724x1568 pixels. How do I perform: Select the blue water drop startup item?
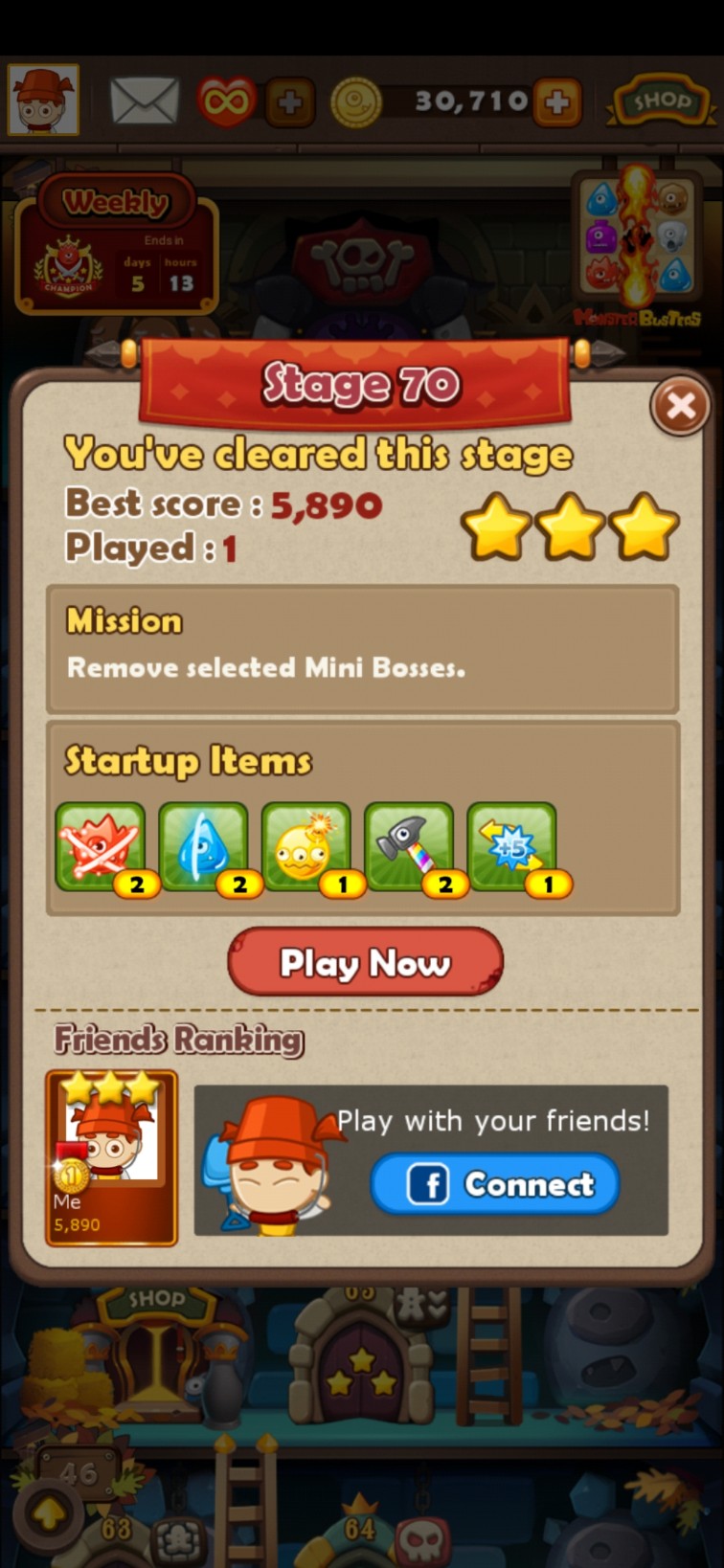pos(203,847)
